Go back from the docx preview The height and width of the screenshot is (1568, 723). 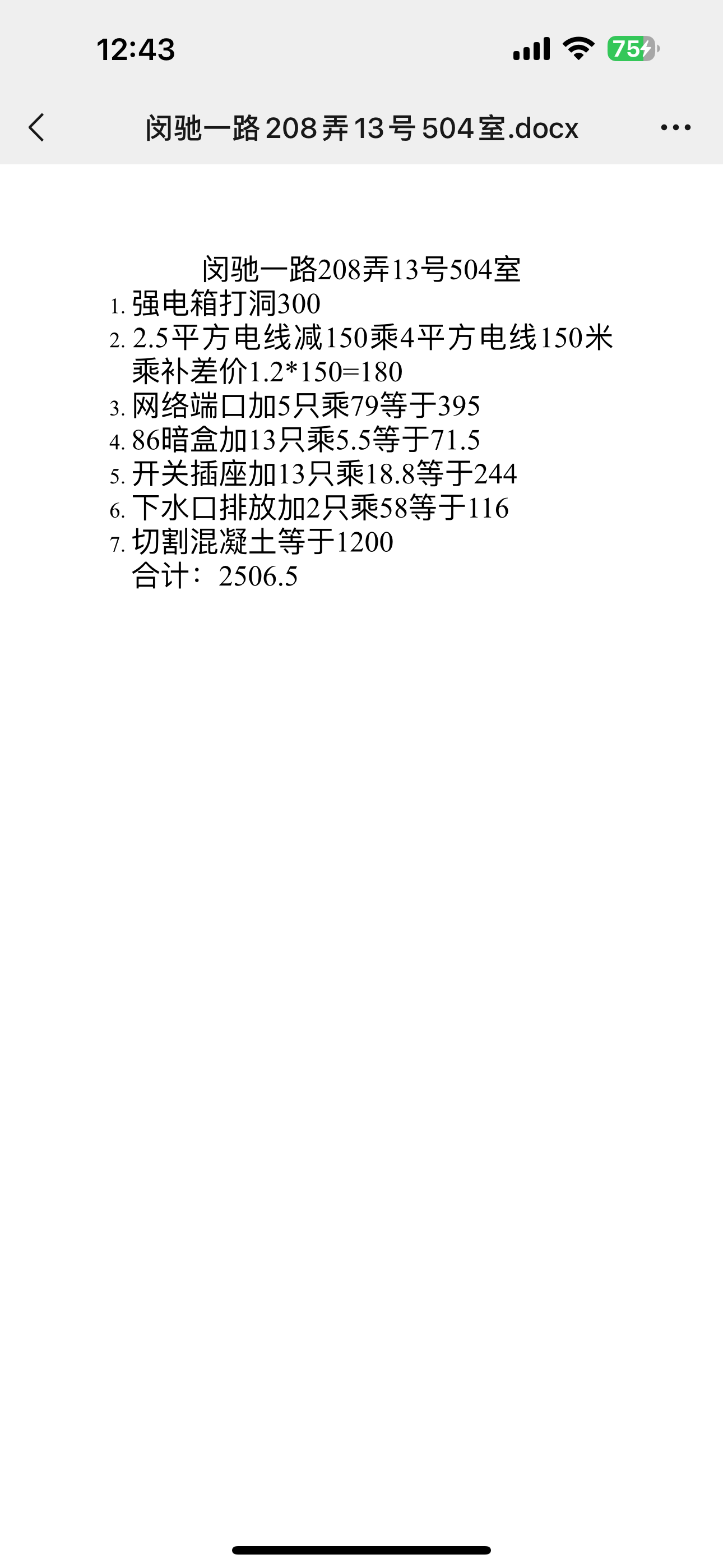click(x=36, y=128)
